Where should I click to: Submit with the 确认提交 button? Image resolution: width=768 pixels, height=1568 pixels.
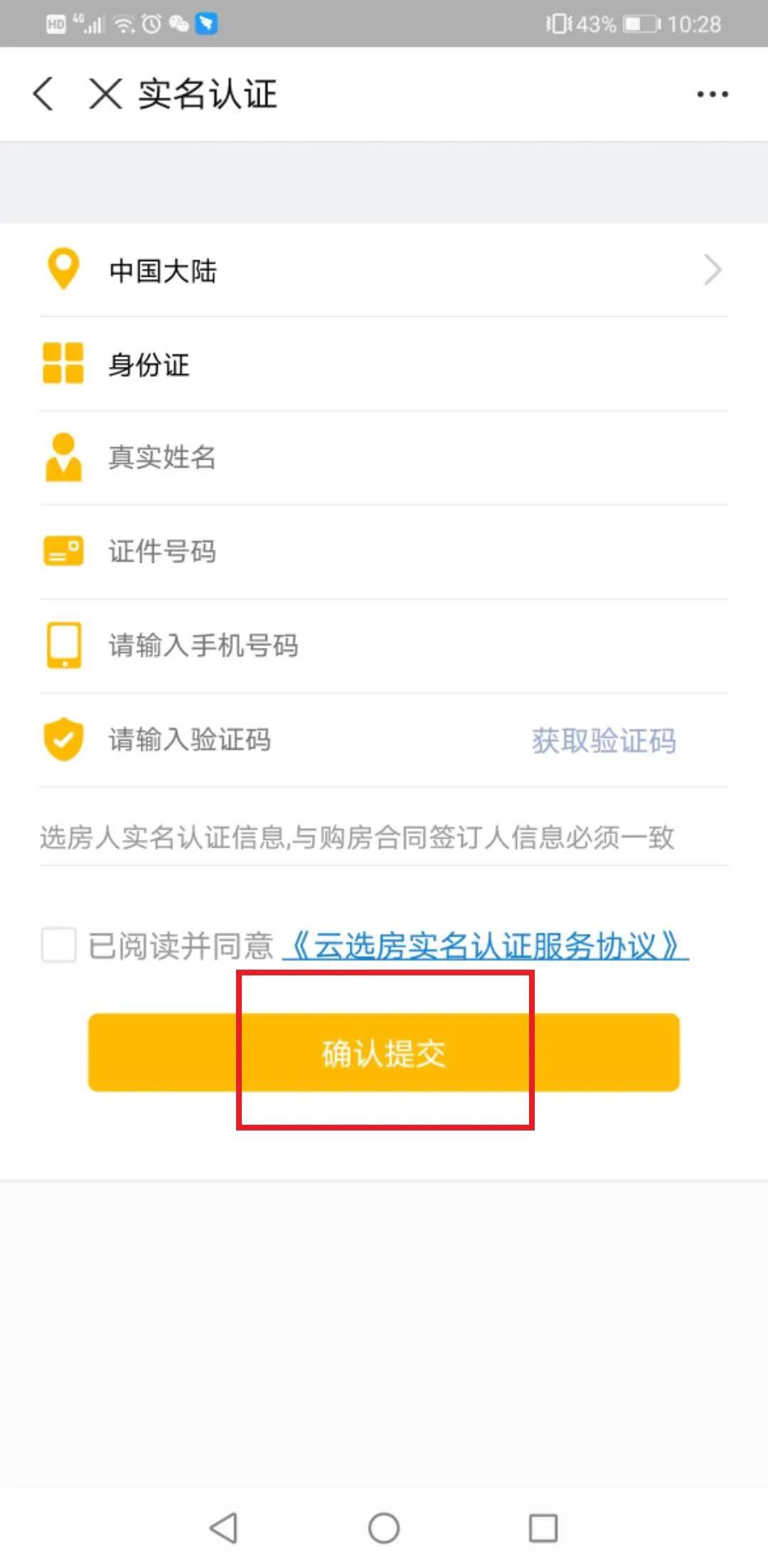pos(384,1052)
